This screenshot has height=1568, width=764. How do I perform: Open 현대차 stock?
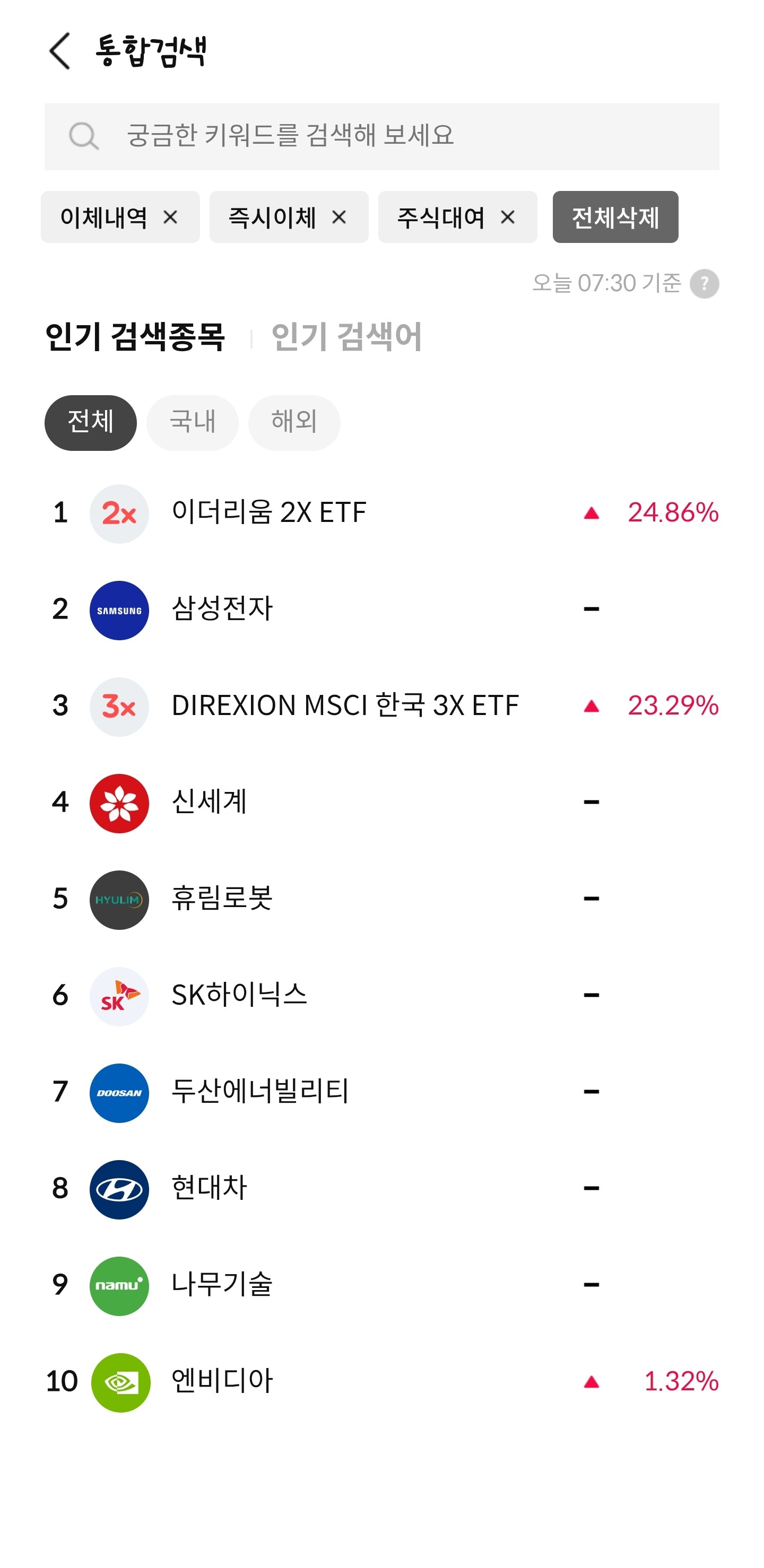pos(381,1189)
